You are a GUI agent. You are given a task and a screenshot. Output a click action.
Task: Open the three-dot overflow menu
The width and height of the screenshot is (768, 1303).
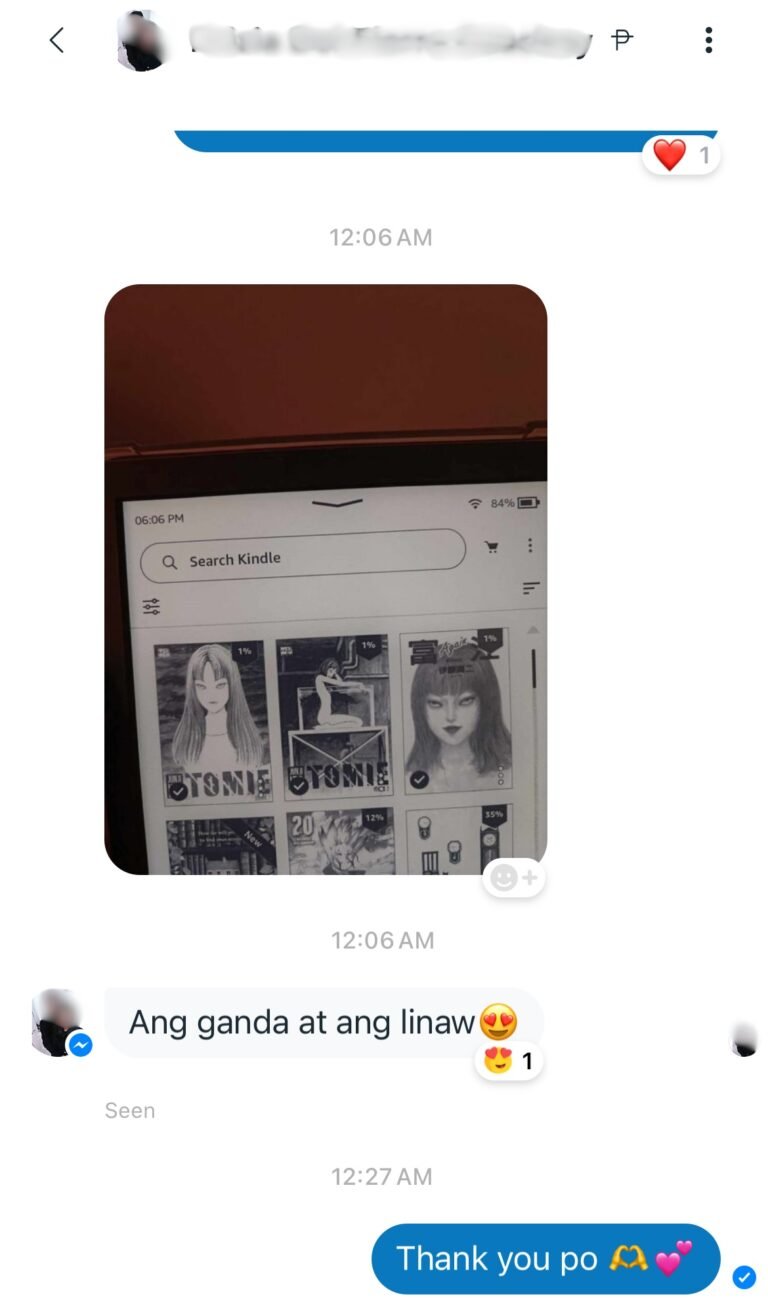pyautogui.click(x=708, y=40)
